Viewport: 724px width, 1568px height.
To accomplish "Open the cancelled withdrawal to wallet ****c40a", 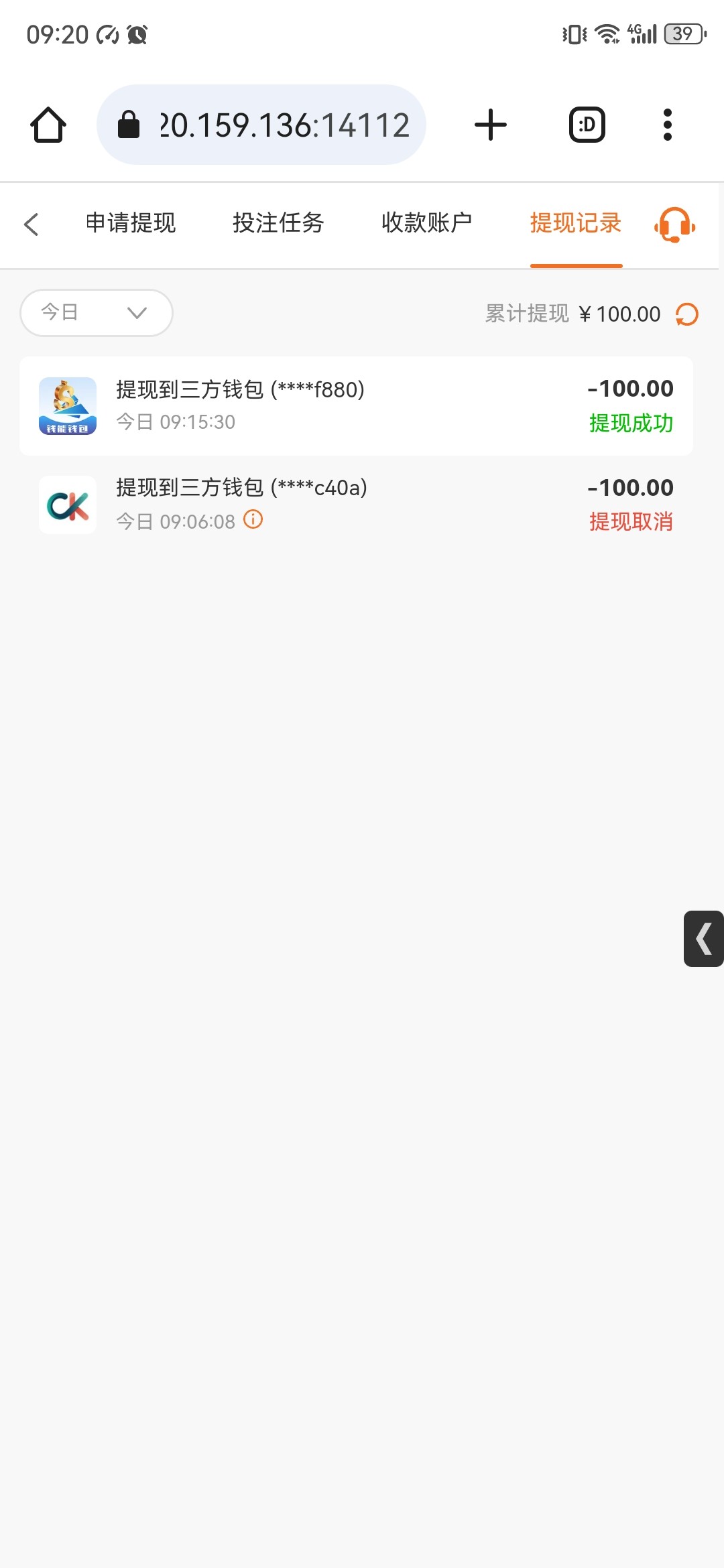I will click(356, 505).
